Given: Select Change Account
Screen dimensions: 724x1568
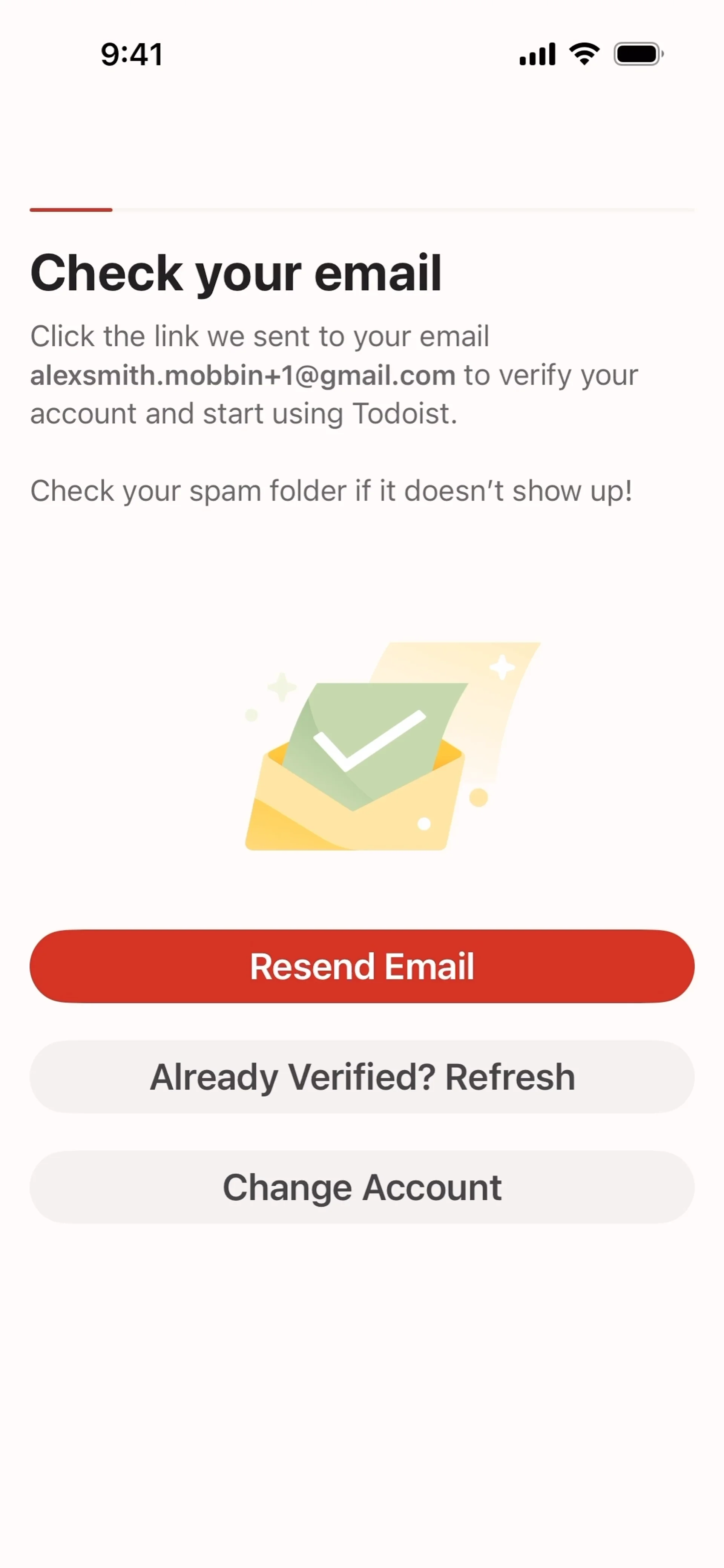Looking at the screenshot, I should (x=362, y=1187).
